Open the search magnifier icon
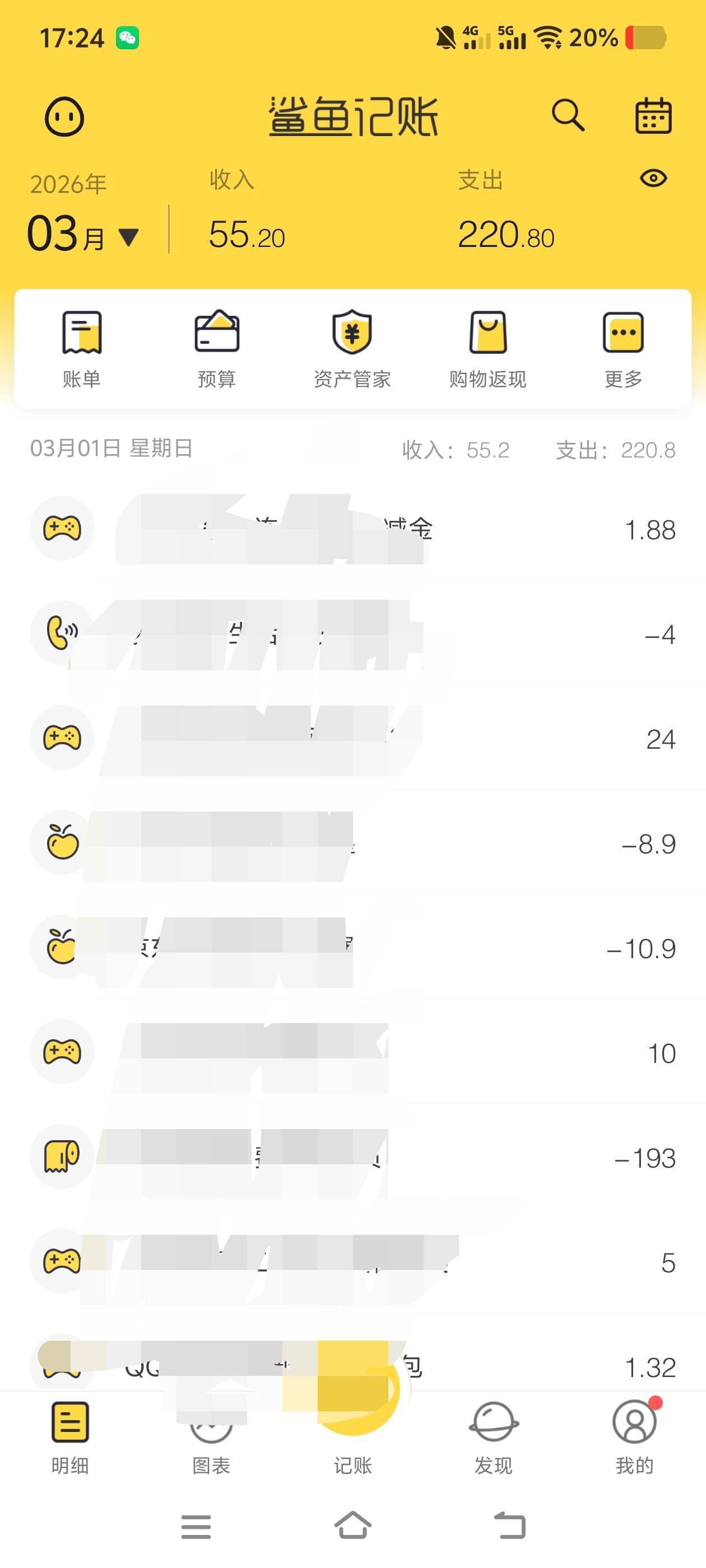Image resolution: width=706 pixels, height=1568 pixels. click(568, 116)
